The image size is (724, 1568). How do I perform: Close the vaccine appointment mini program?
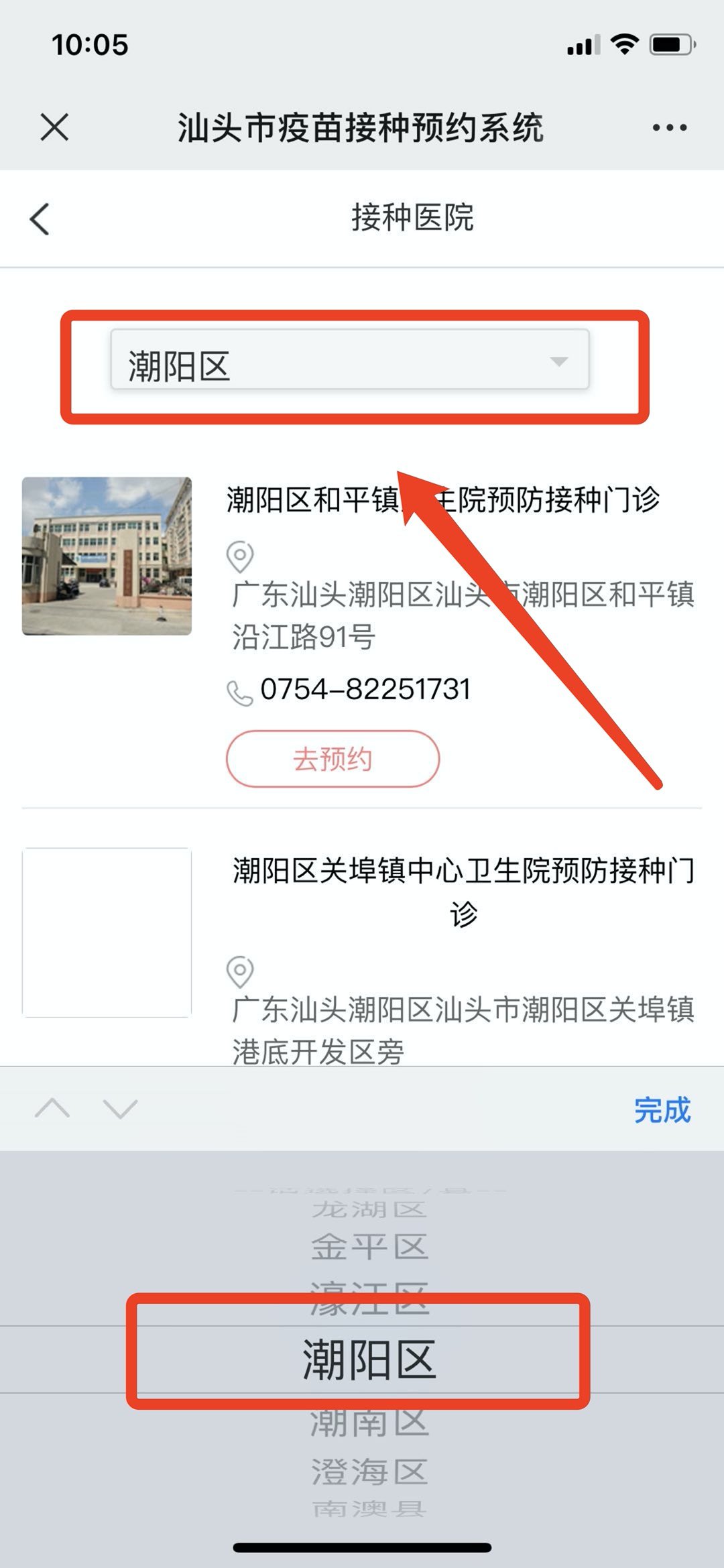point(54,127)
